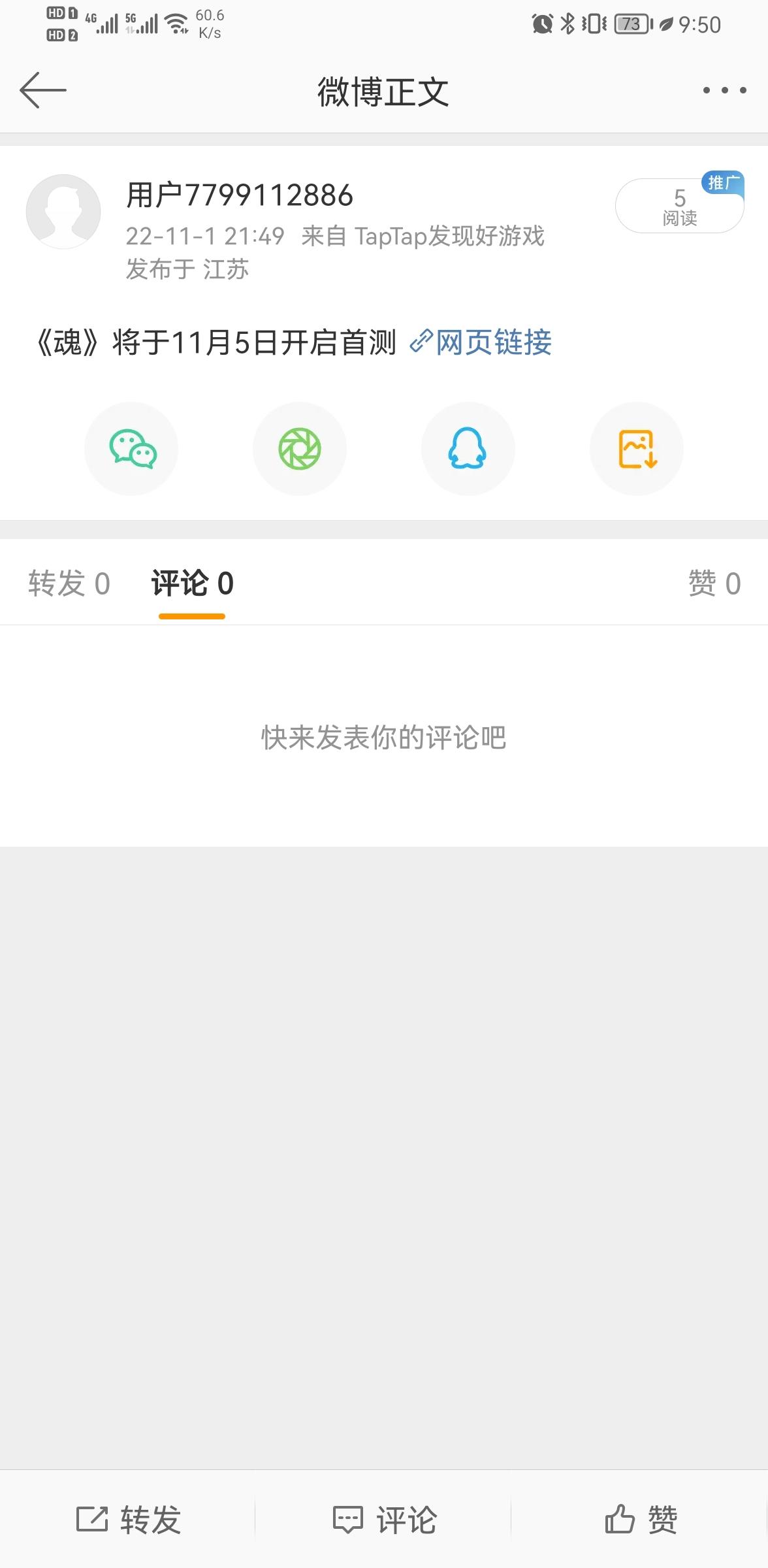
Task: Select the 评论 0 tab
Action: [192, 583]
